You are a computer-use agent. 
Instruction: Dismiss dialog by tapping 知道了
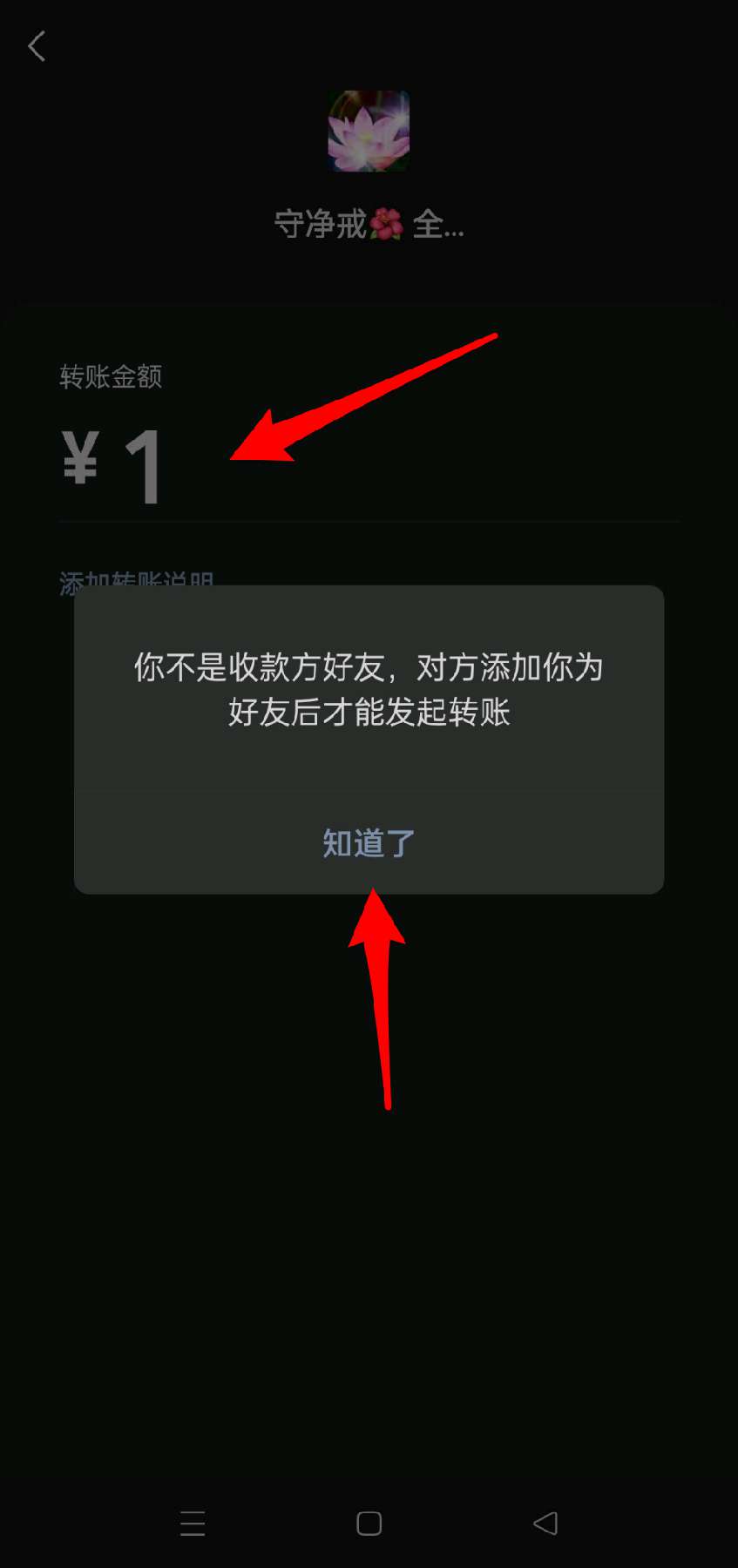[x=369, y=842]
